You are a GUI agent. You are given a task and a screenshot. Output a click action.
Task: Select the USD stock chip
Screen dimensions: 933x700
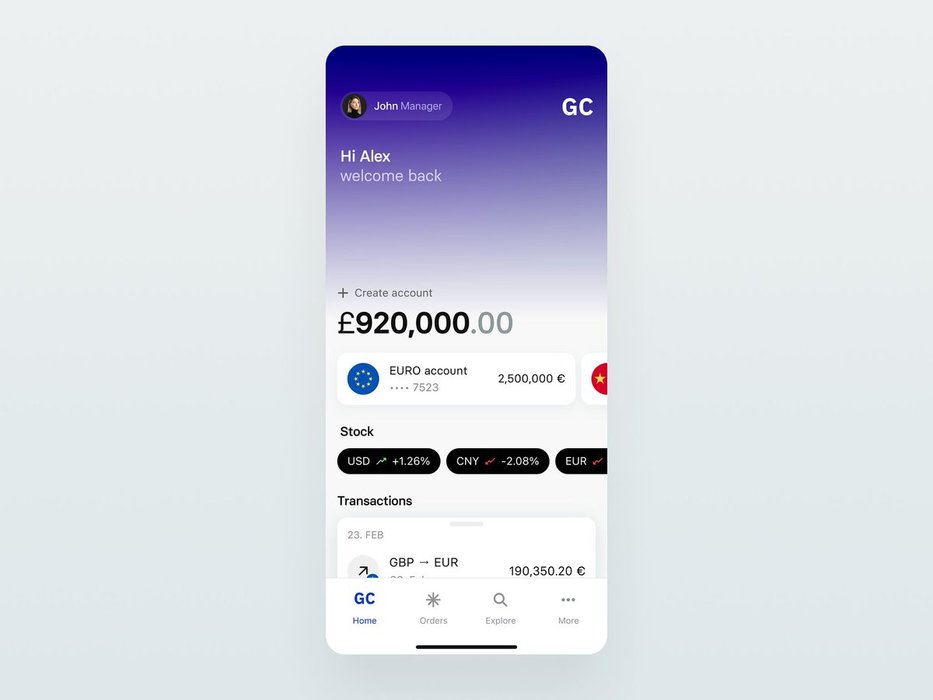pyautogui.click(x=389, y=461)
